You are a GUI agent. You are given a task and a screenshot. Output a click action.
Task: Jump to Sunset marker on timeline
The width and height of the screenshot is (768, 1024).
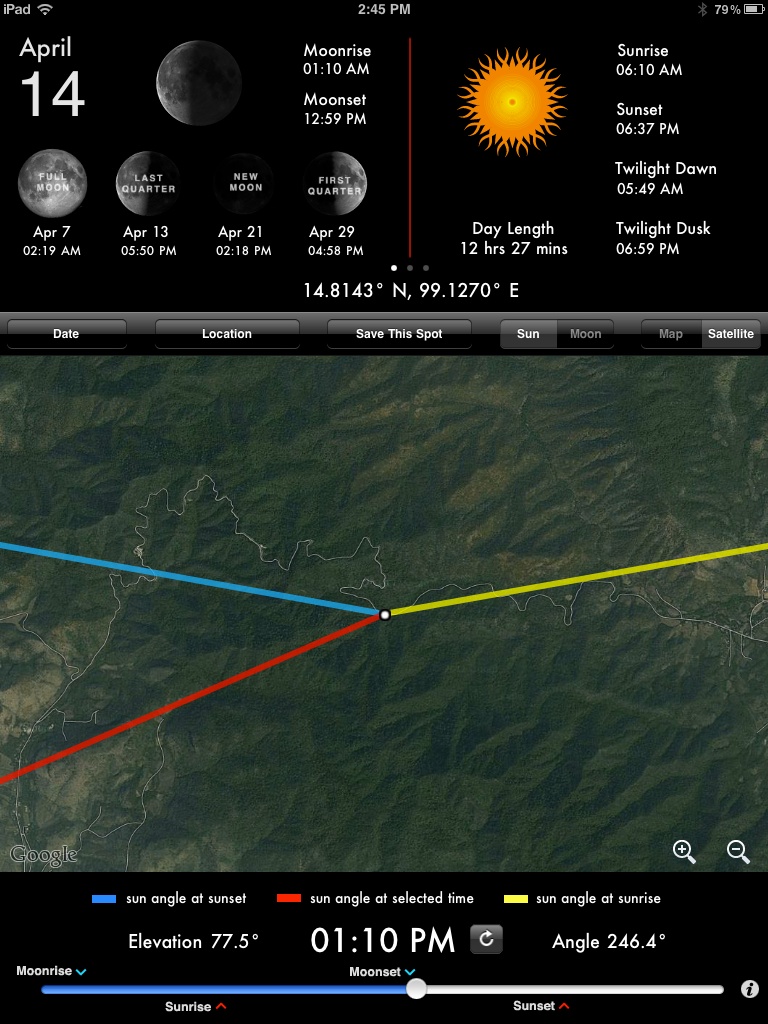coord(541,1006)
